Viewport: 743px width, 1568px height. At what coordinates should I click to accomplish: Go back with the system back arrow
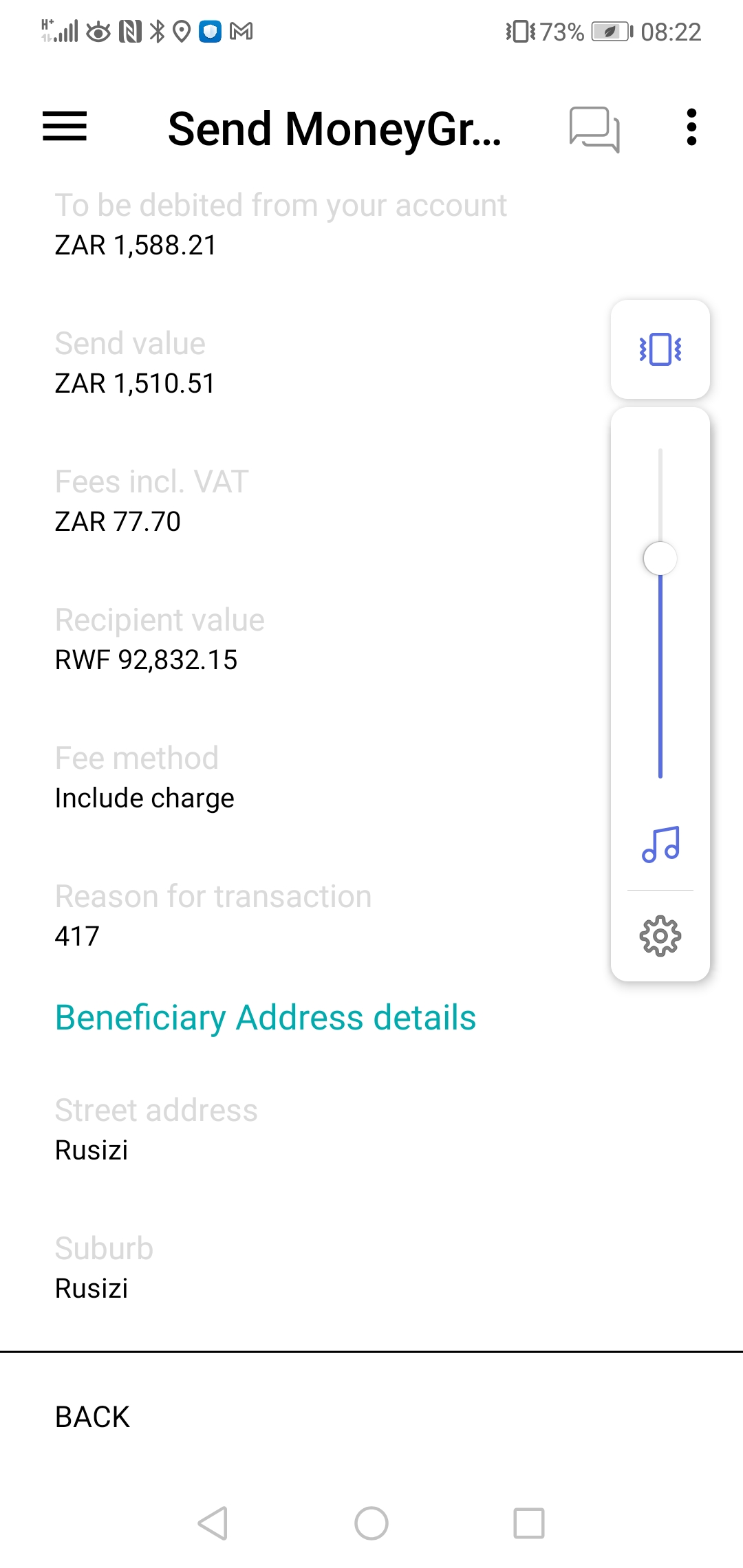click(213, 1523)
